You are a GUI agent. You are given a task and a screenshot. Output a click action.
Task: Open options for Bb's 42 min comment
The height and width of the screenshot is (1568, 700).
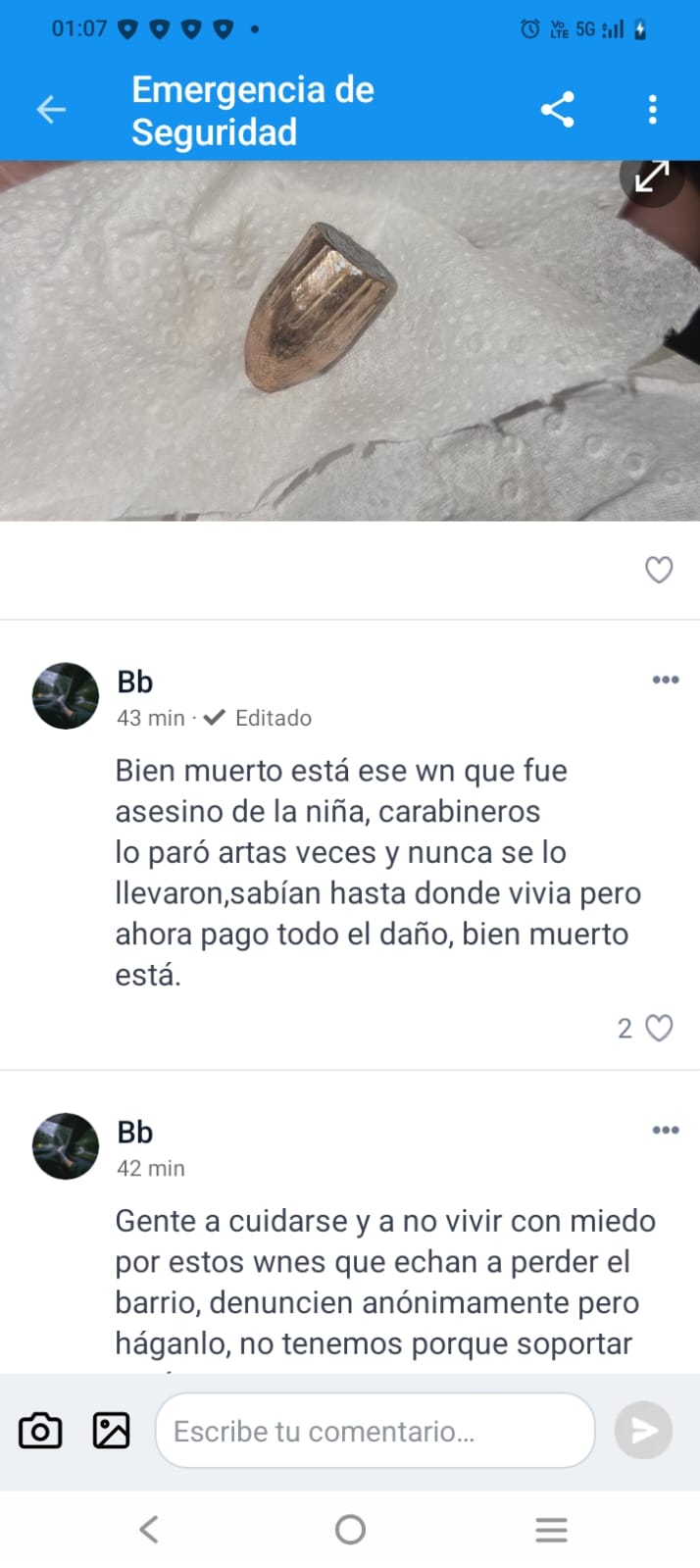point(666,1130)
